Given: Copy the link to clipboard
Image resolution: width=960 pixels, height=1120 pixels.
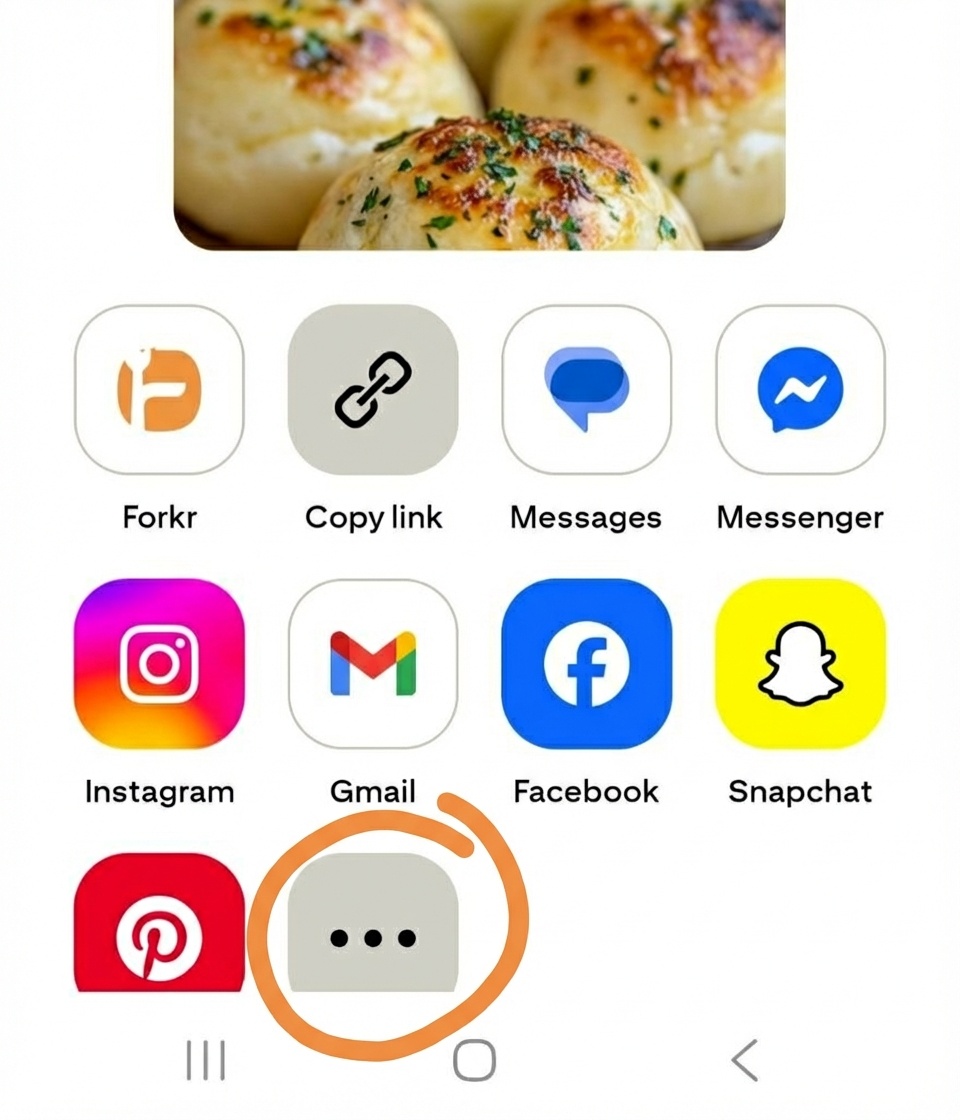Looking at the screenshot, I should (x=373, y=393).
